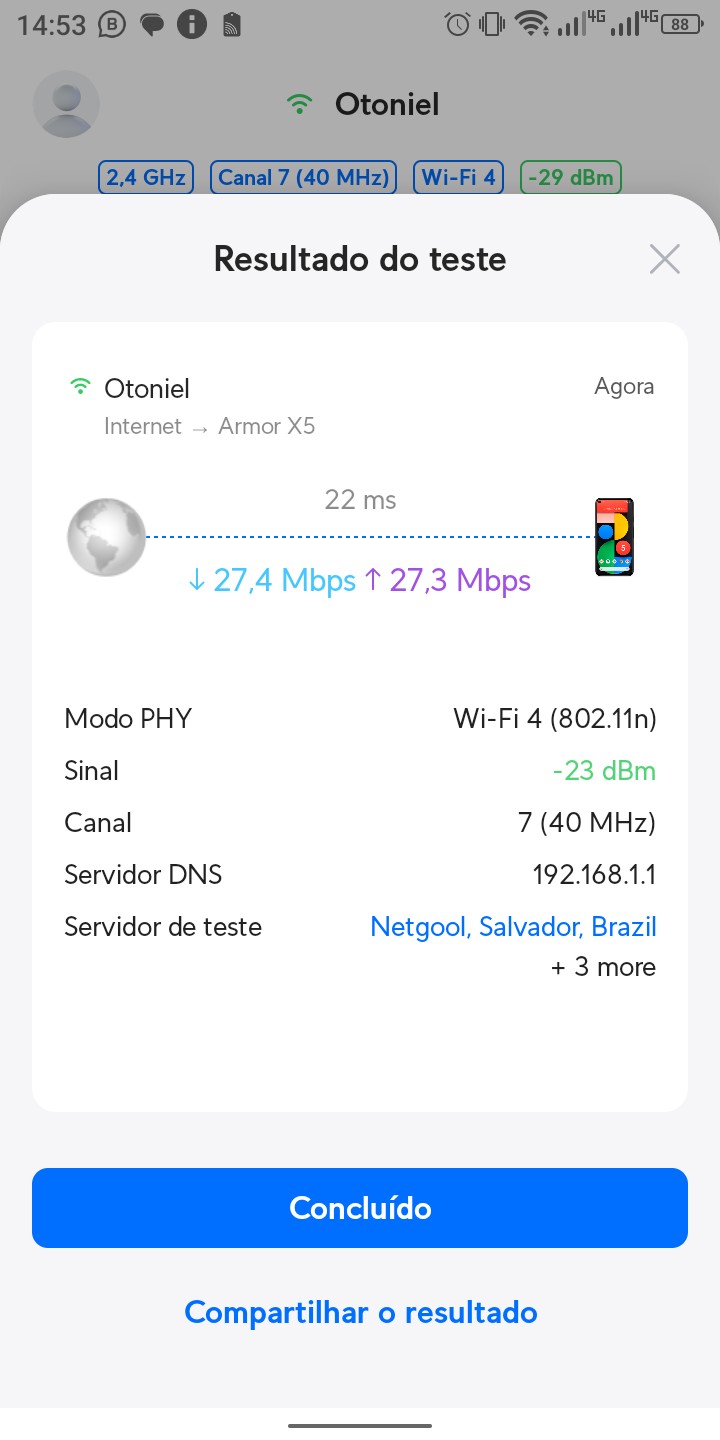Share the result via Compartilhar o resultado

tap(361, 1312)
